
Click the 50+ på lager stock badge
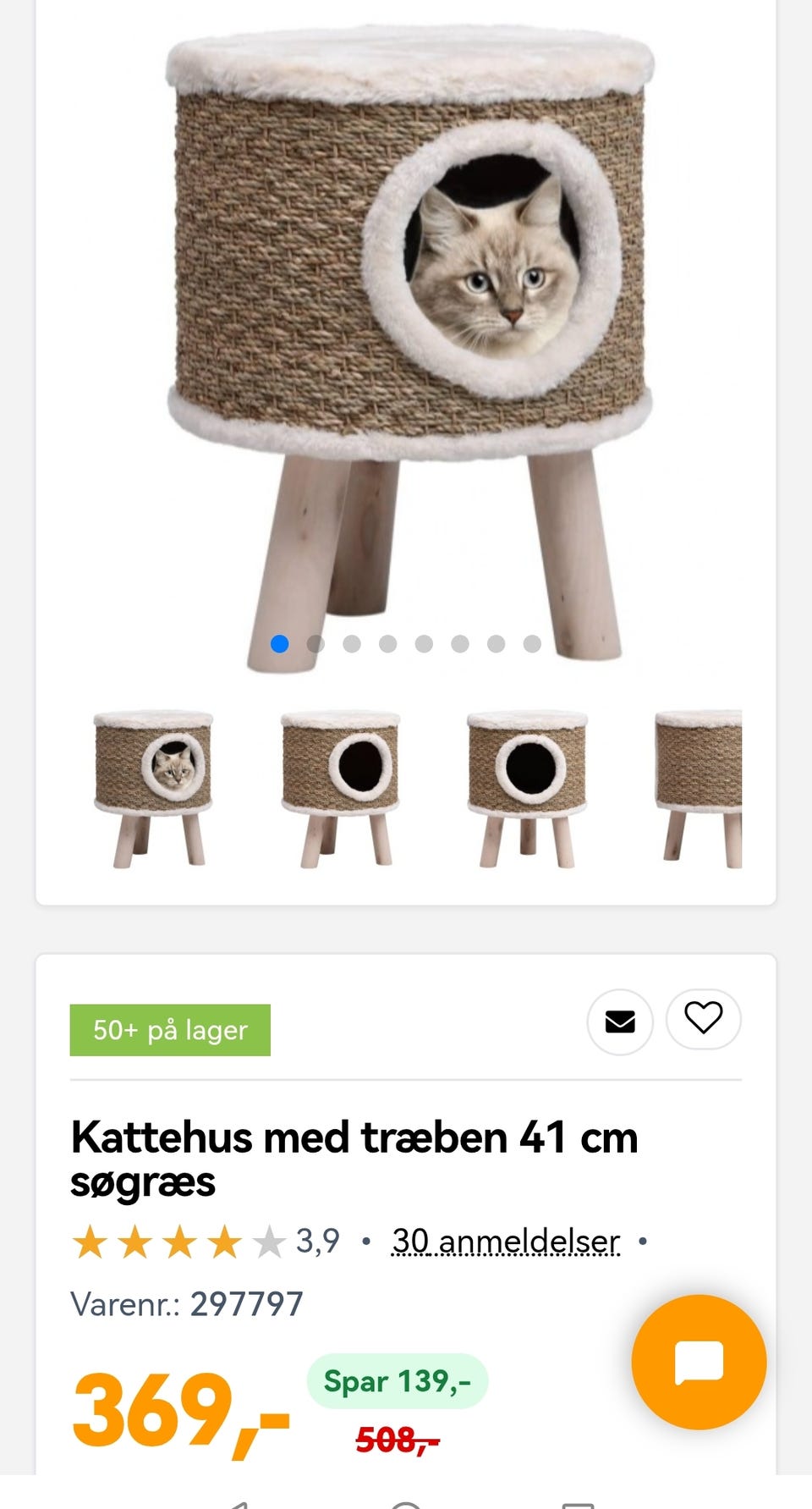167,1029
